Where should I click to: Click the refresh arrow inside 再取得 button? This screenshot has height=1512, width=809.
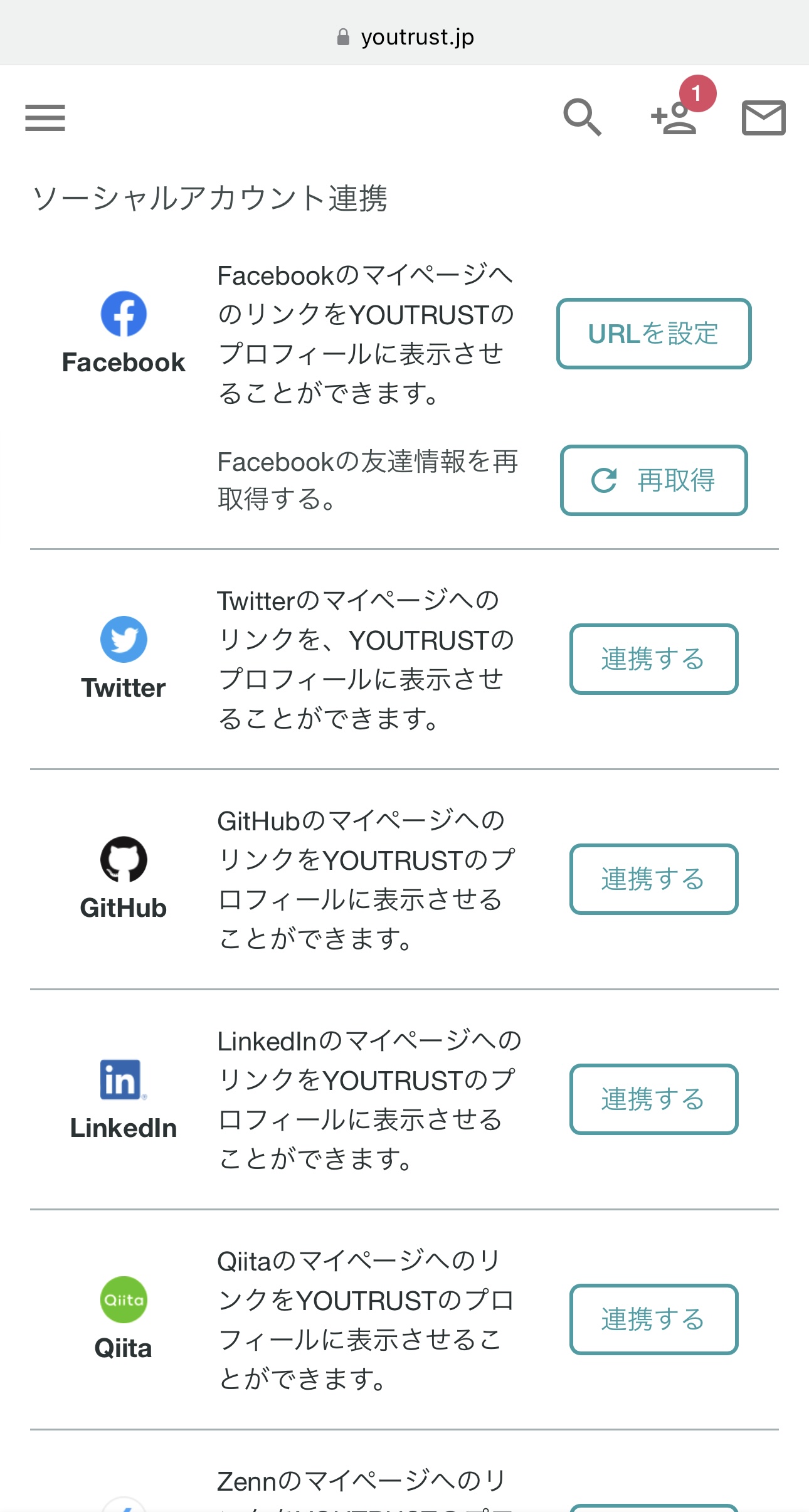604,481
